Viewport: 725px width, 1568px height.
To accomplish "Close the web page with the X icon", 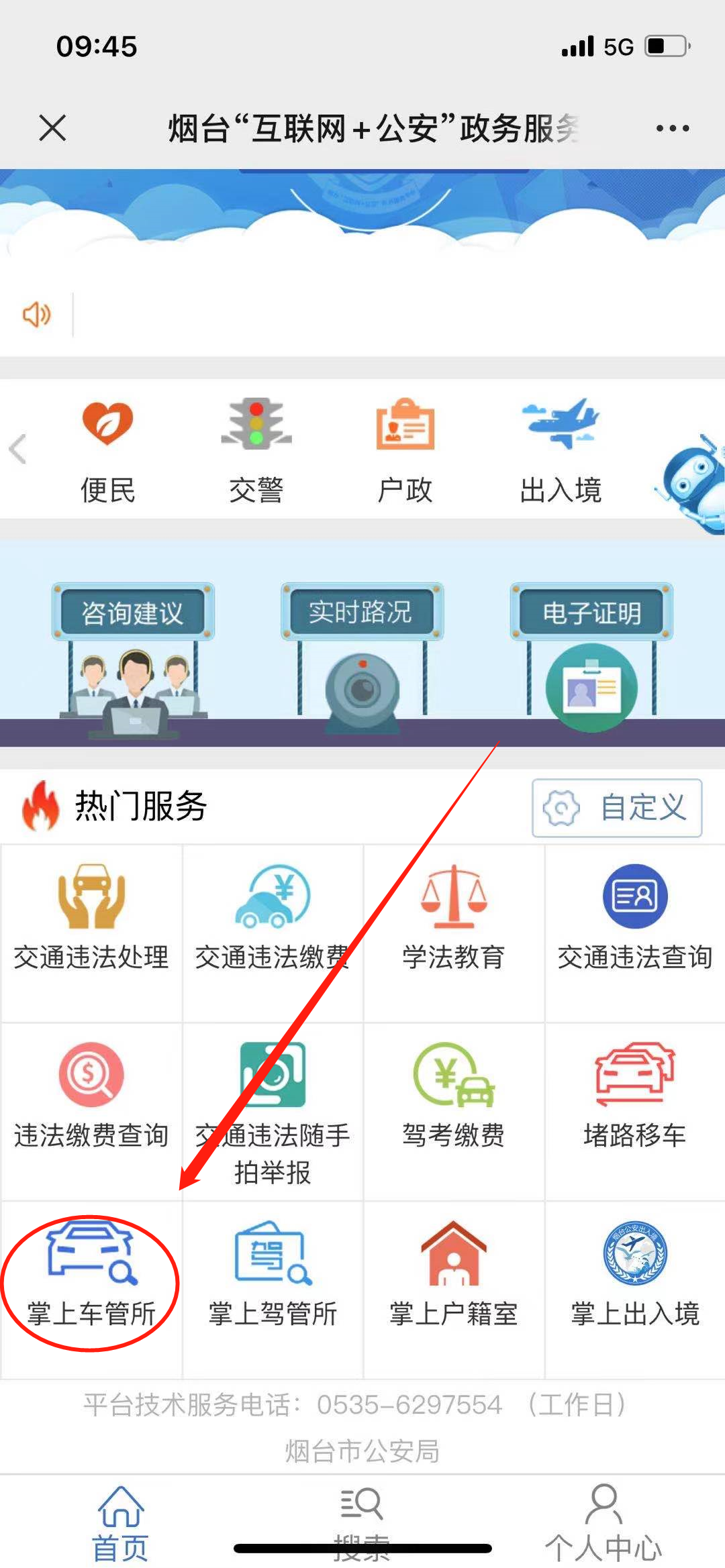I will point(52,127).
